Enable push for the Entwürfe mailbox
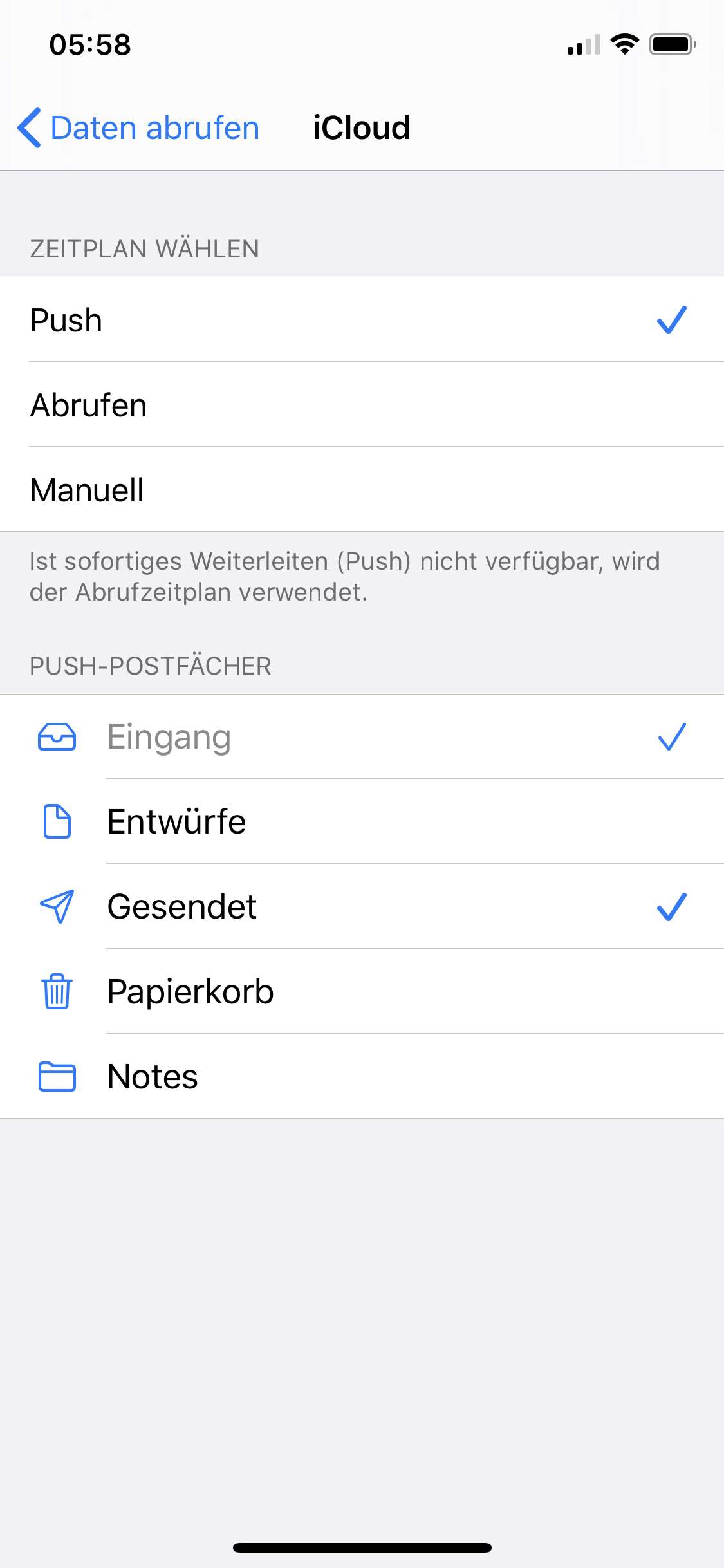Screen dimensions: 724x1568 tap(360, 821)
